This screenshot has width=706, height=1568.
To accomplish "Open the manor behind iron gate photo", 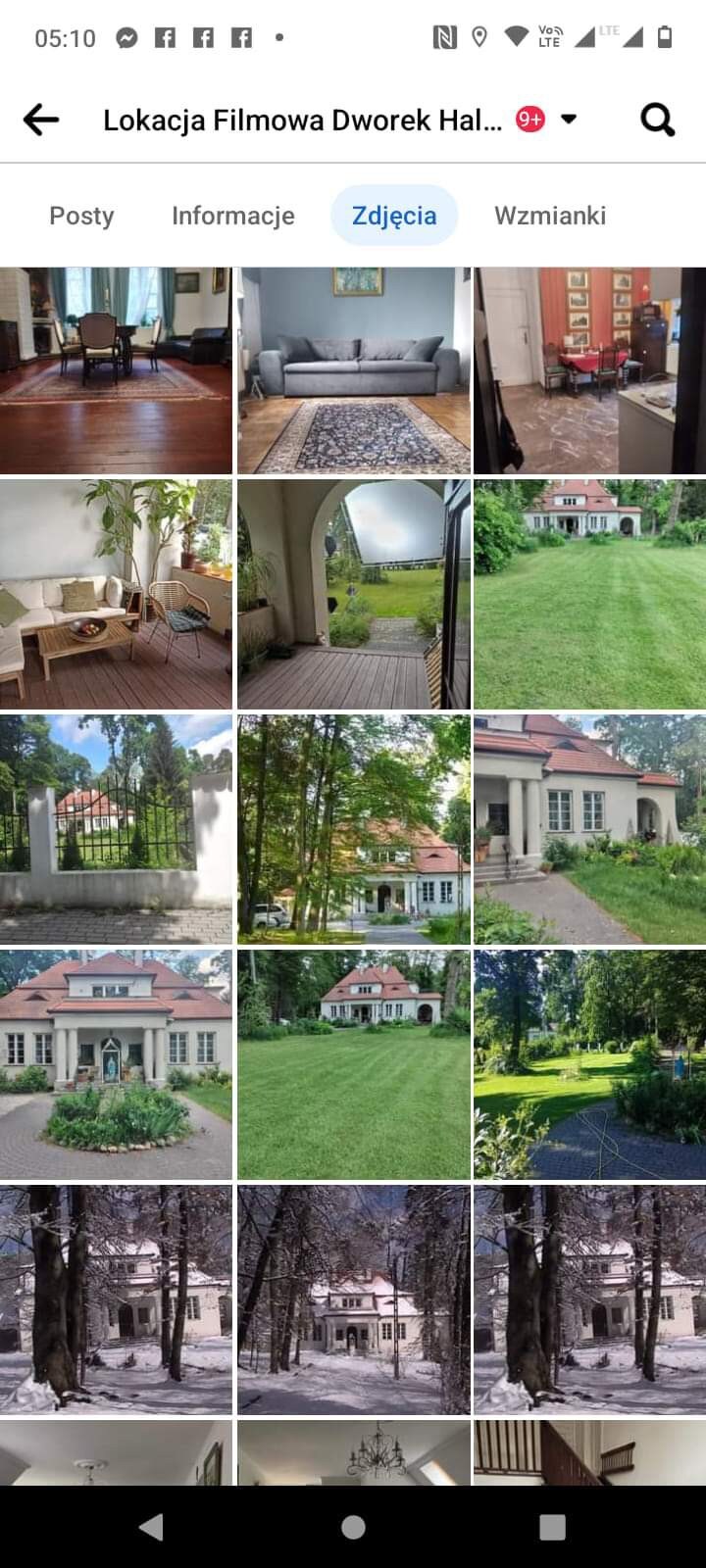I will pyautogui.click(x=116, y=829).
